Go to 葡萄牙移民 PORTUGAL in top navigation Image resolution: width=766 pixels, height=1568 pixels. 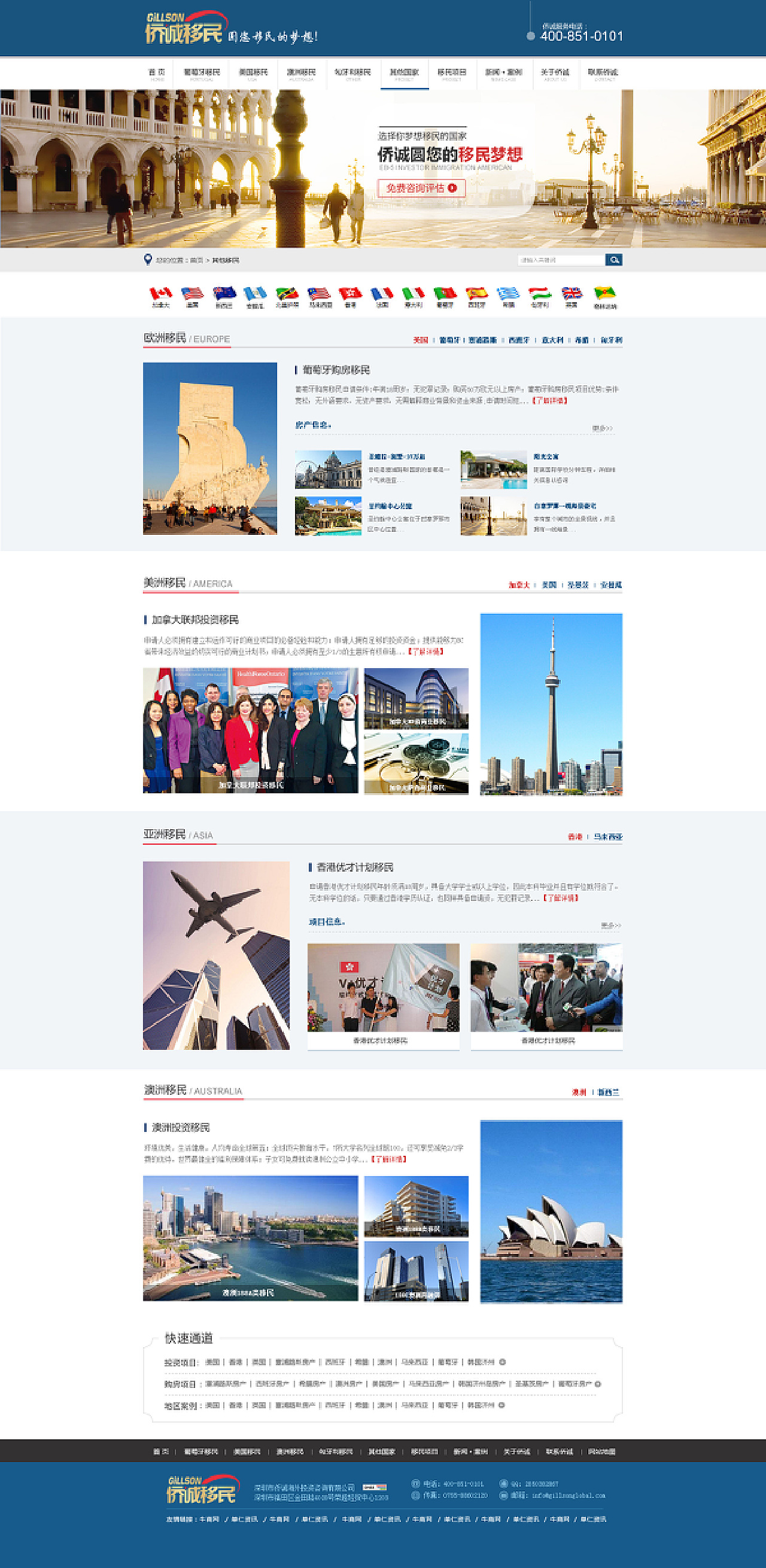(x=202, y=74)
